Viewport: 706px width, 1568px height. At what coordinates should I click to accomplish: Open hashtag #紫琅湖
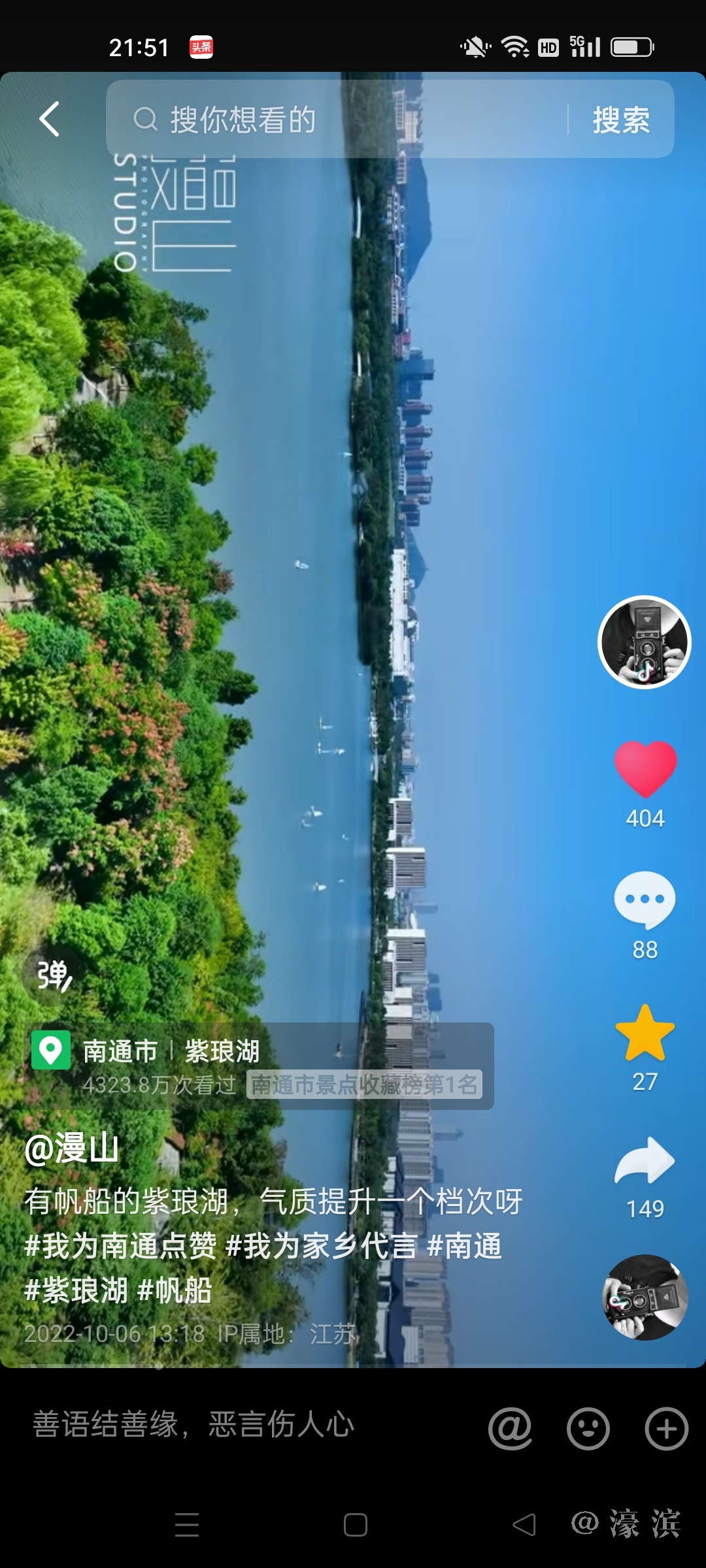click(x=76, y=1290)
